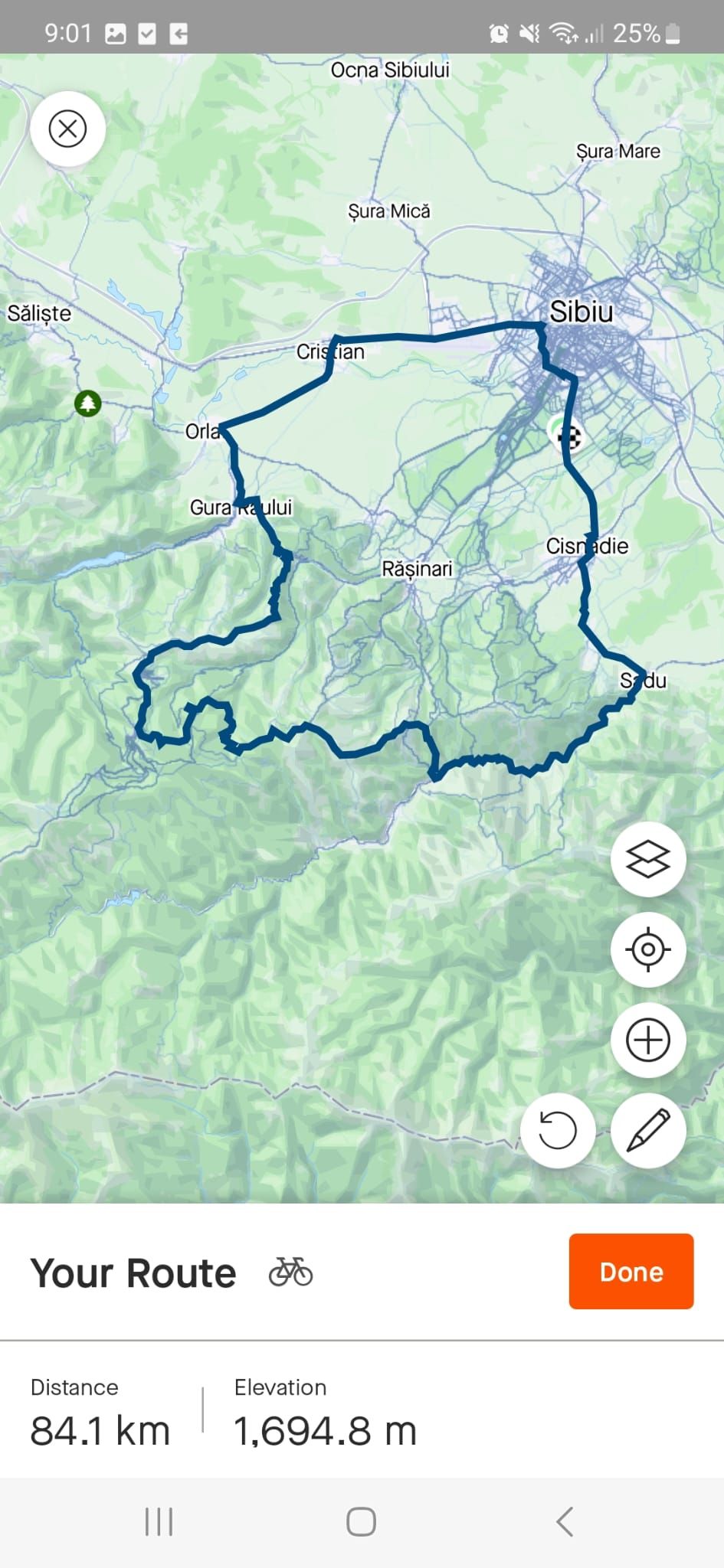Tap the green tree park icon near Săliște
The height and width of the screenshot is (1568, 724).
click(x=87, y=404)
